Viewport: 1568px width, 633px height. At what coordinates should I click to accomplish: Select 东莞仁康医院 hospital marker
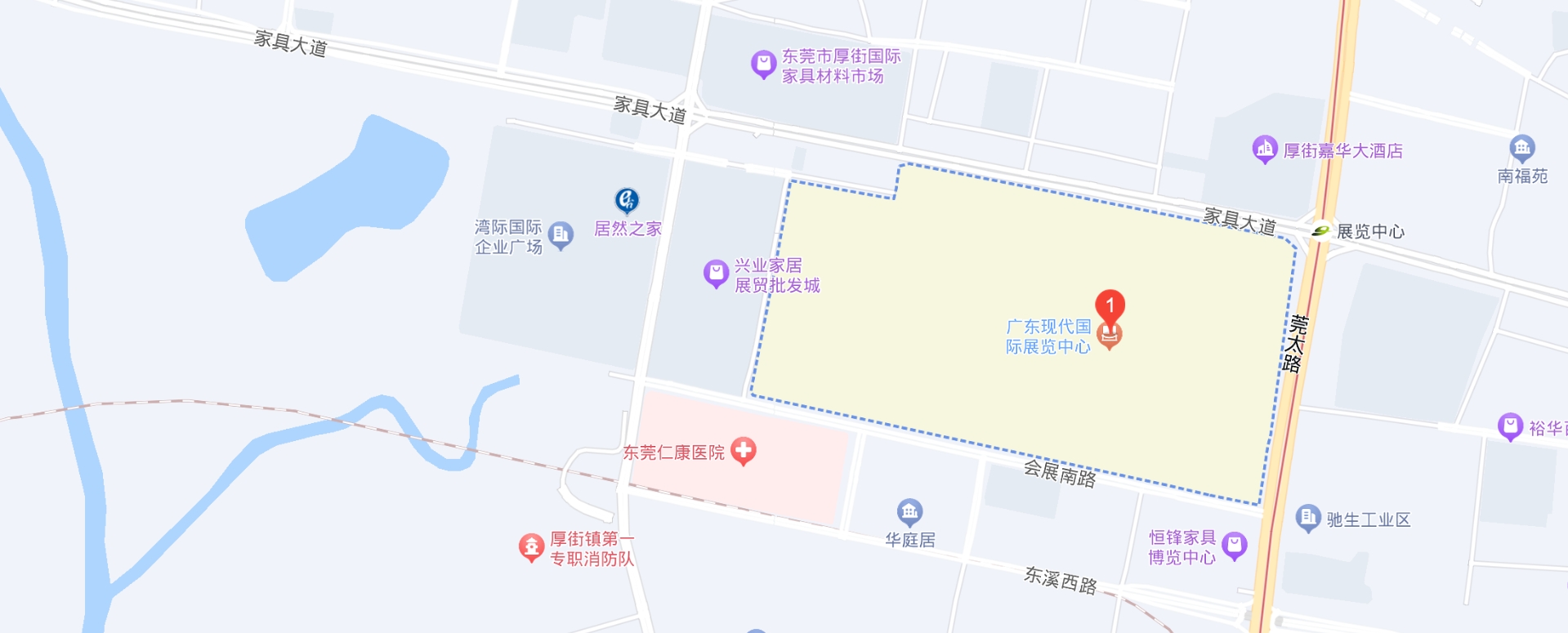point(743,450)
